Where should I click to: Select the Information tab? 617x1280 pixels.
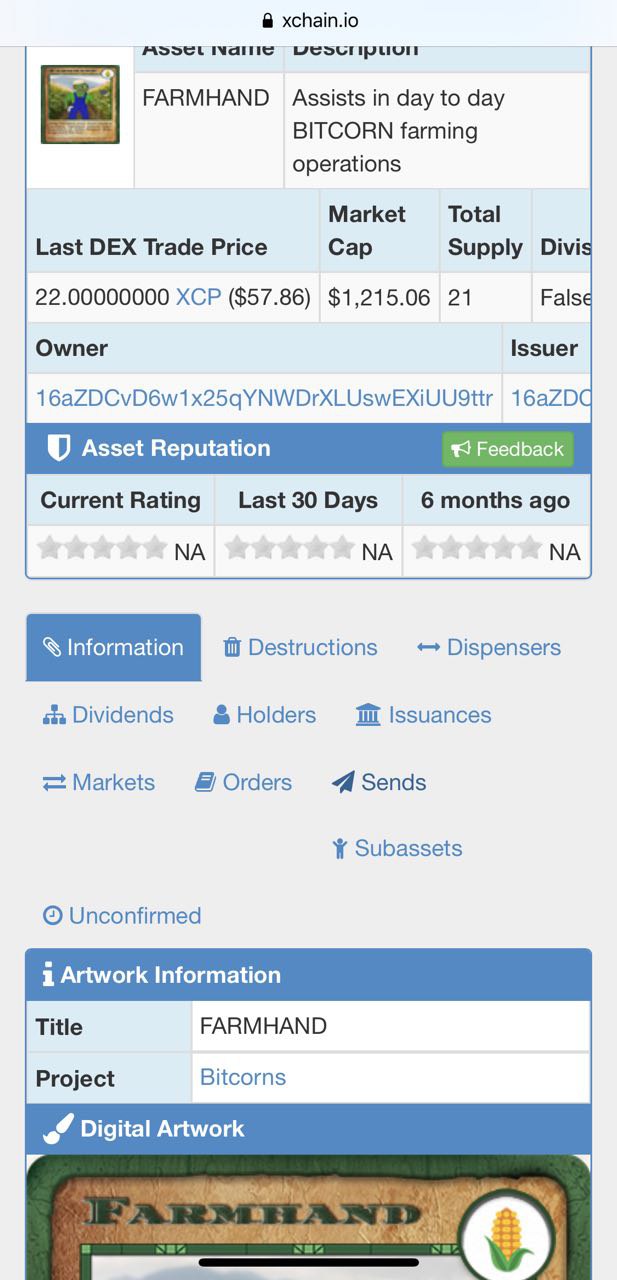pyautogui.click(x=113, y=647)
